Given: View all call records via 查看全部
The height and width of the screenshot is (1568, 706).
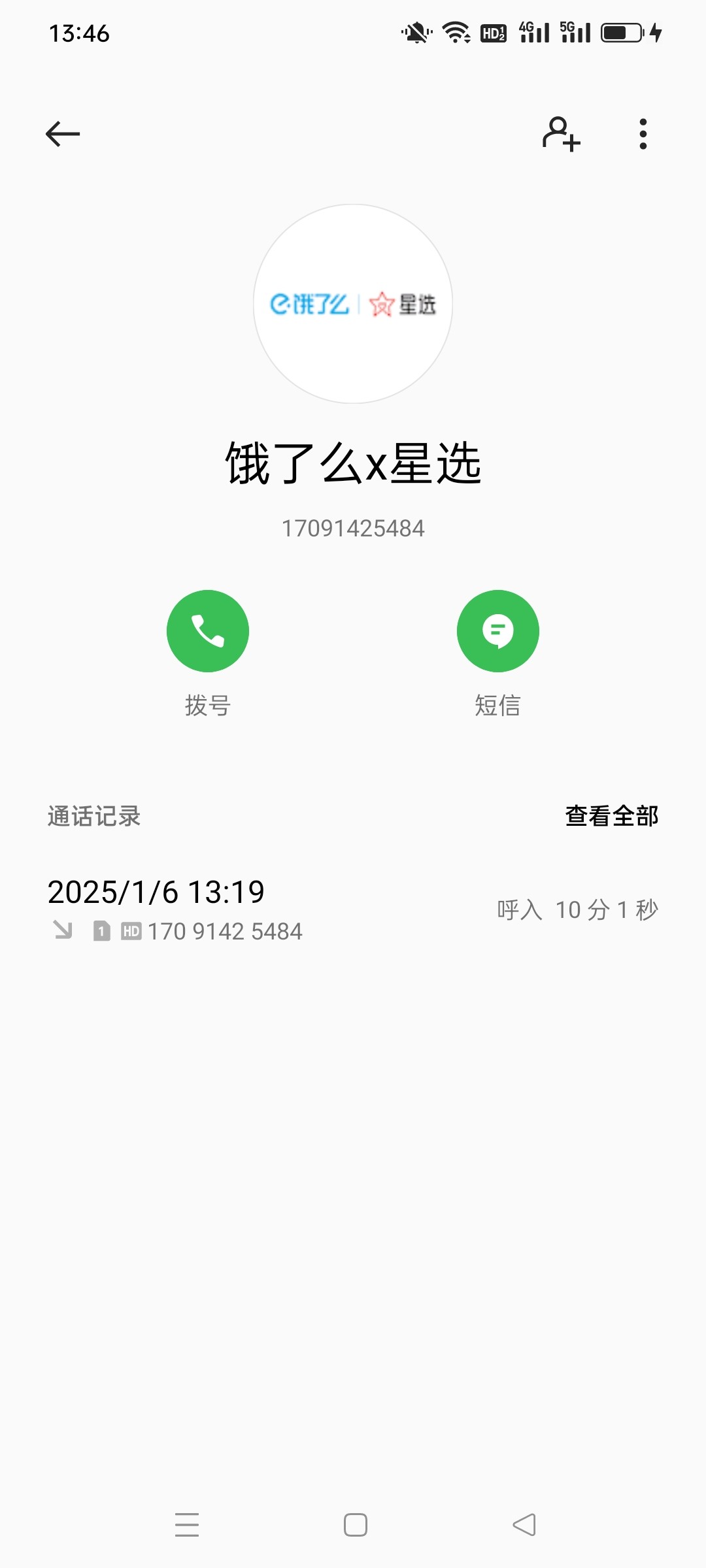Looking at the screenshot, I should tap(612, 816).
